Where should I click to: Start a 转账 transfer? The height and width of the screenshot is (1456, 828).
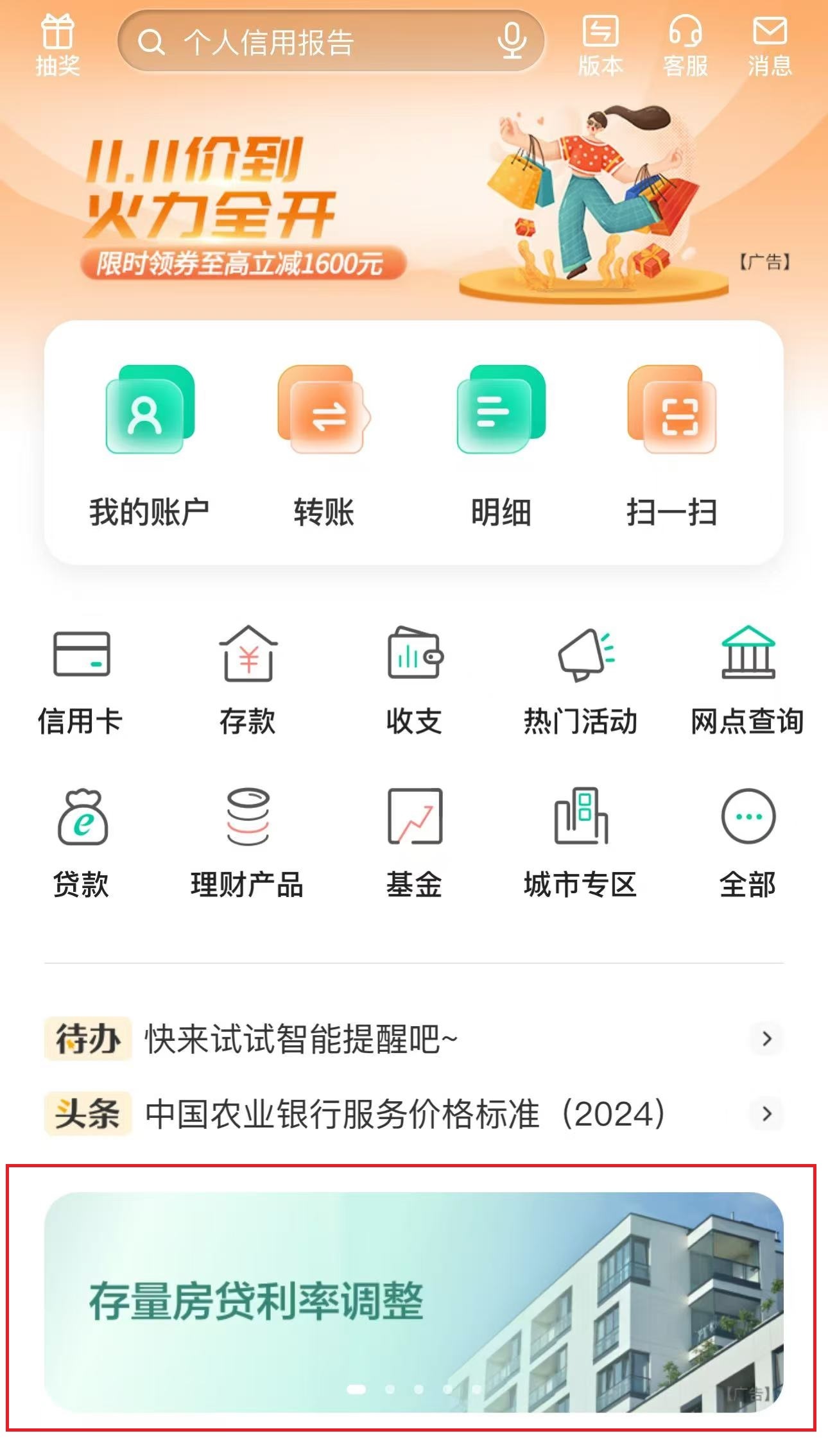[323, 443]
